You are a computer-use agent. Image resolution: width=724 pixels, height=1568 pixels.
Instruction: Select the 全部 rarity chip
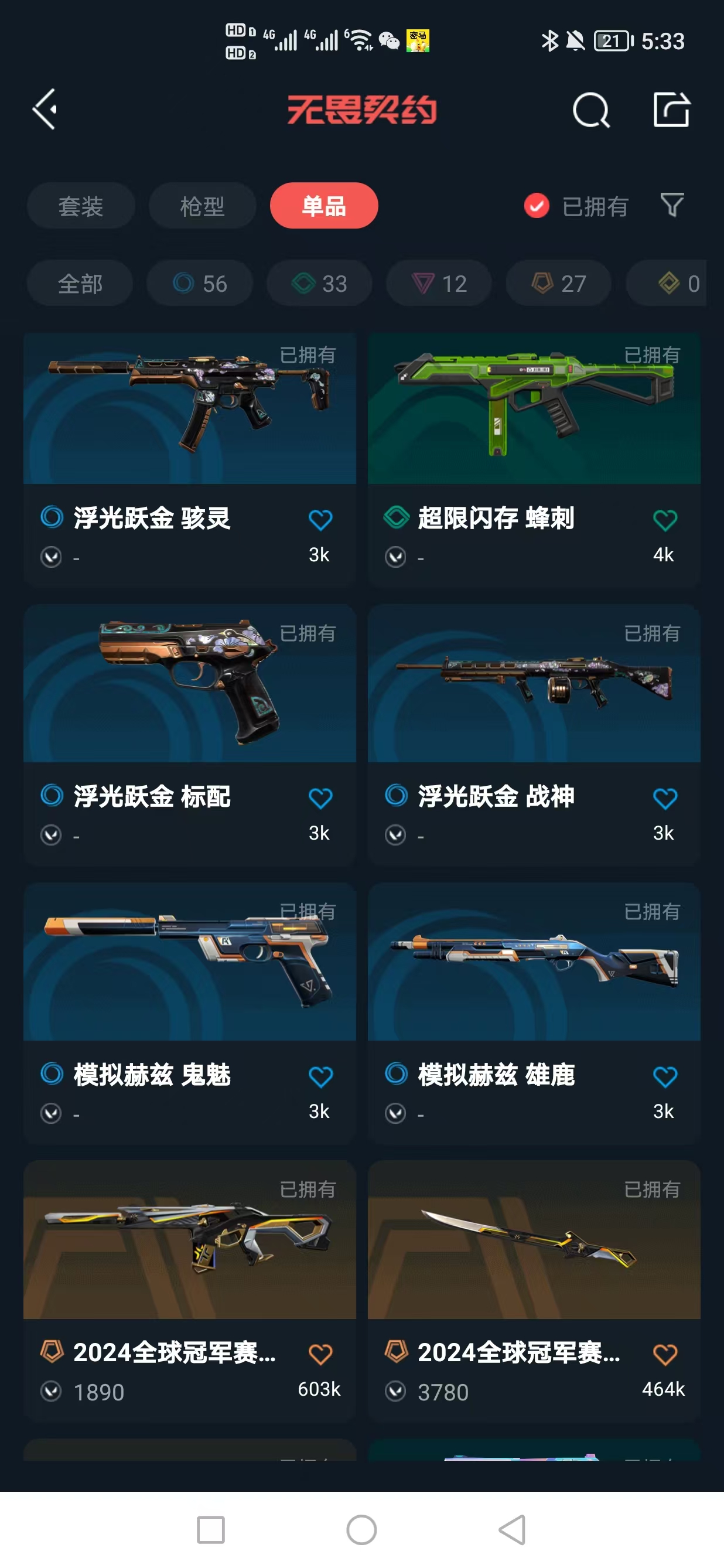(80, 284)
